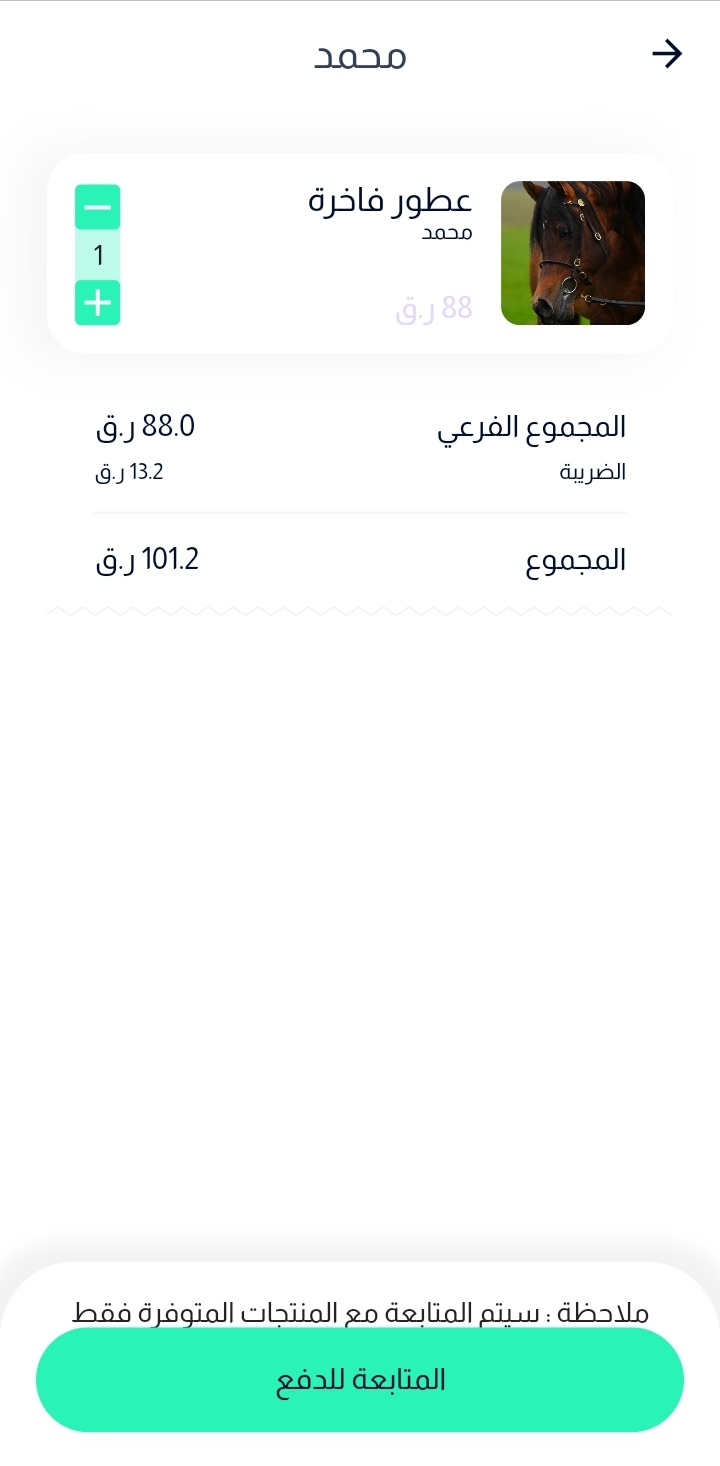Go back using the top arrow

pyautogui.click(x=666, y=54)
